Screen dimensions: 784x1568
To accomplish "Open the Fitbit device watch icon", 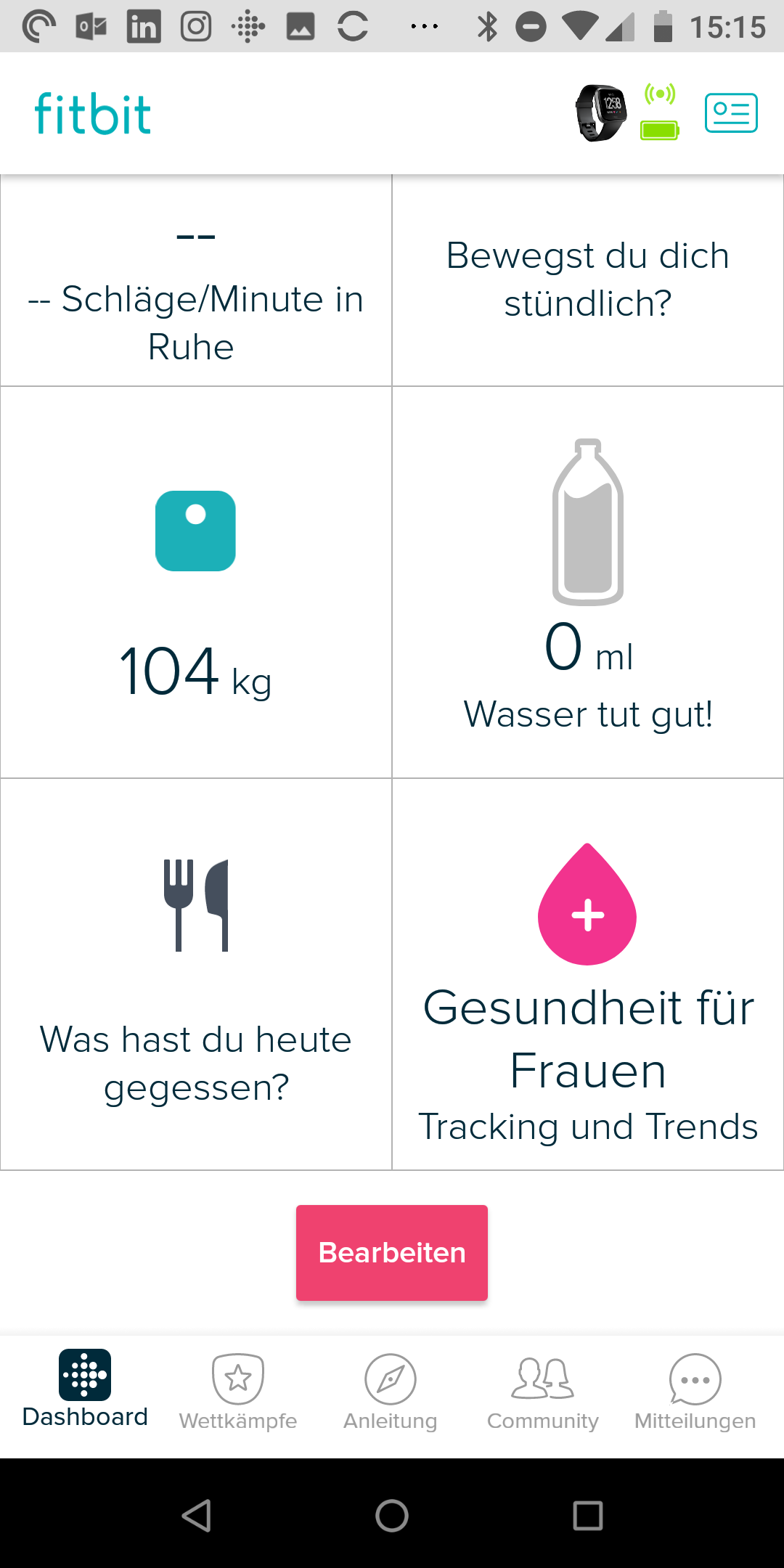I will [x=601, y=113].
